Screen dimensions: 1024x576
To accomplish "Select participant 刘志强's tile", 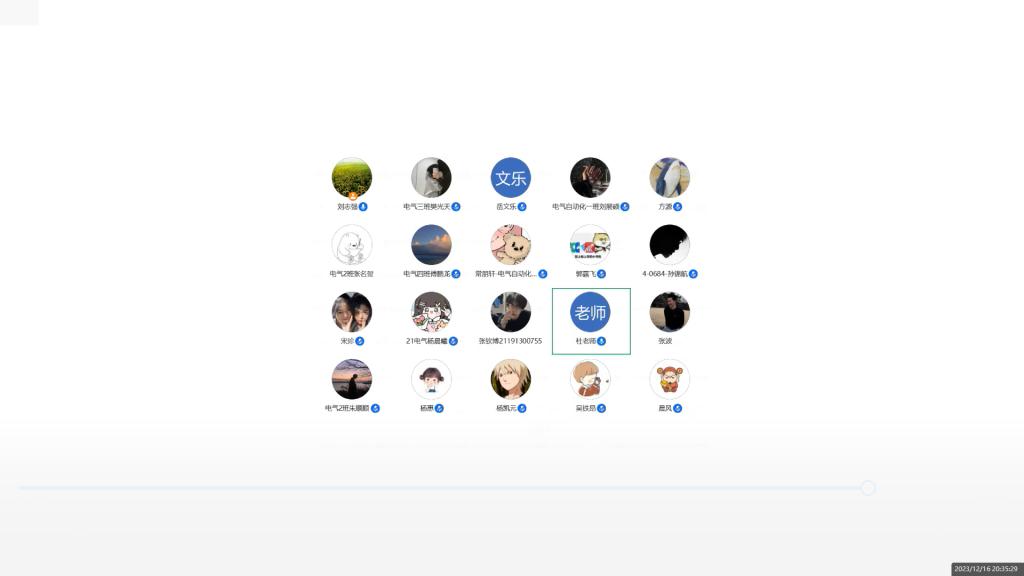I will click(352, 178).
